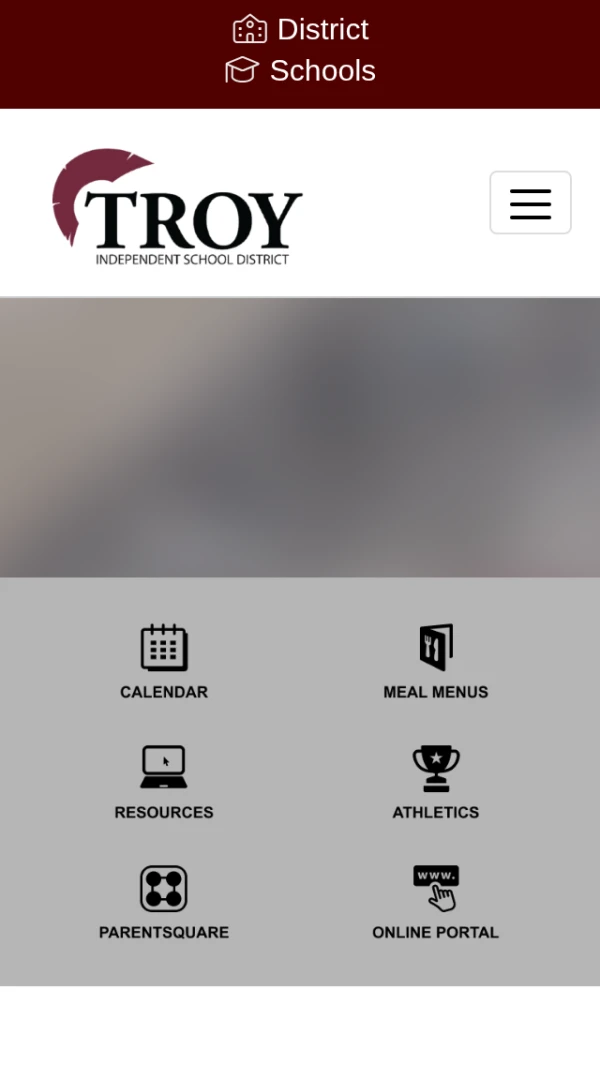Open the Schools link in the header
This screenshot has width=600, height=1065.
[x=300, y=70]
